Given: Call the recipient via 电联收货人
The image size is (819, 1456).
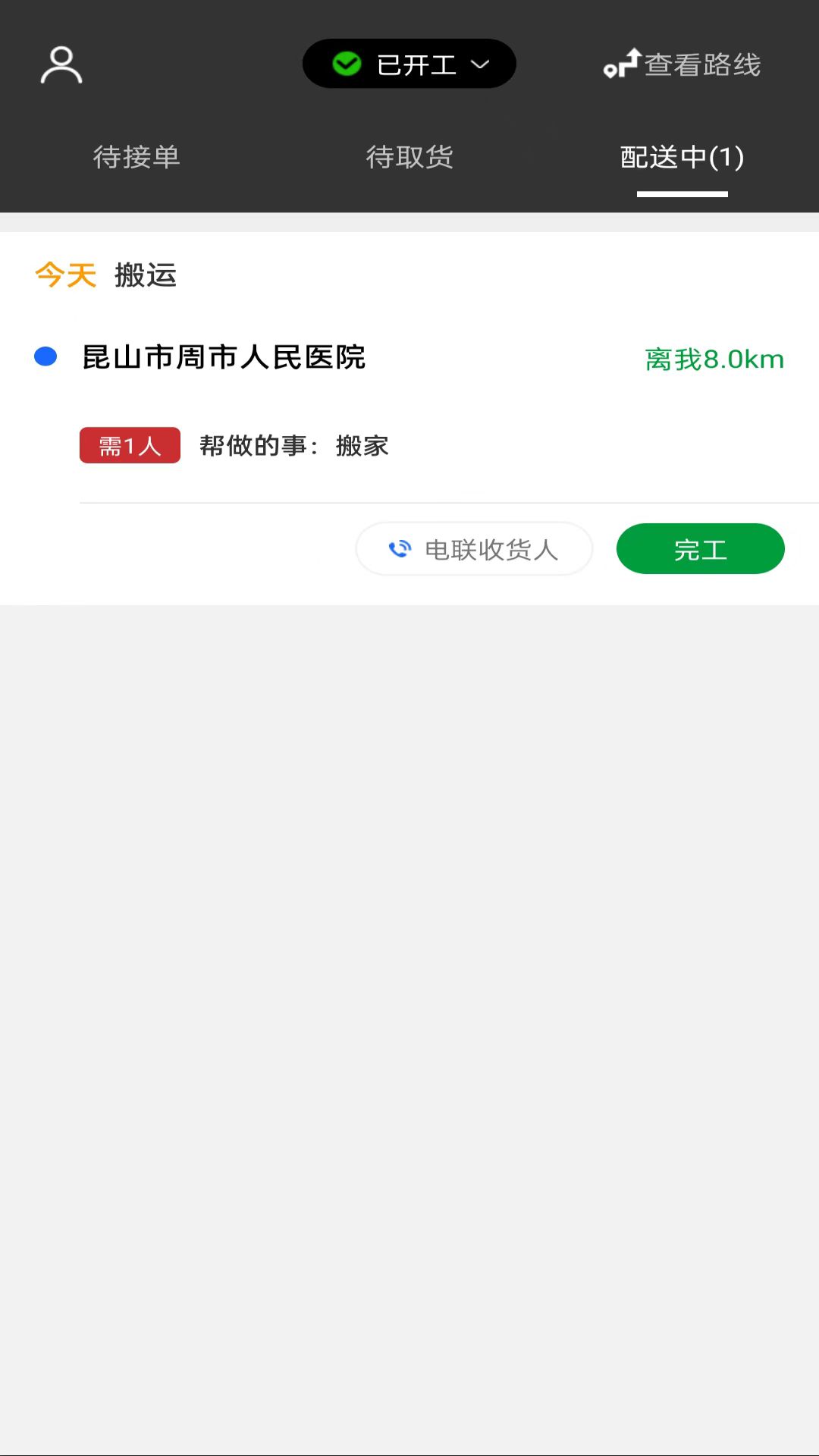Looking at the screenshot, I should coord(474,548).
